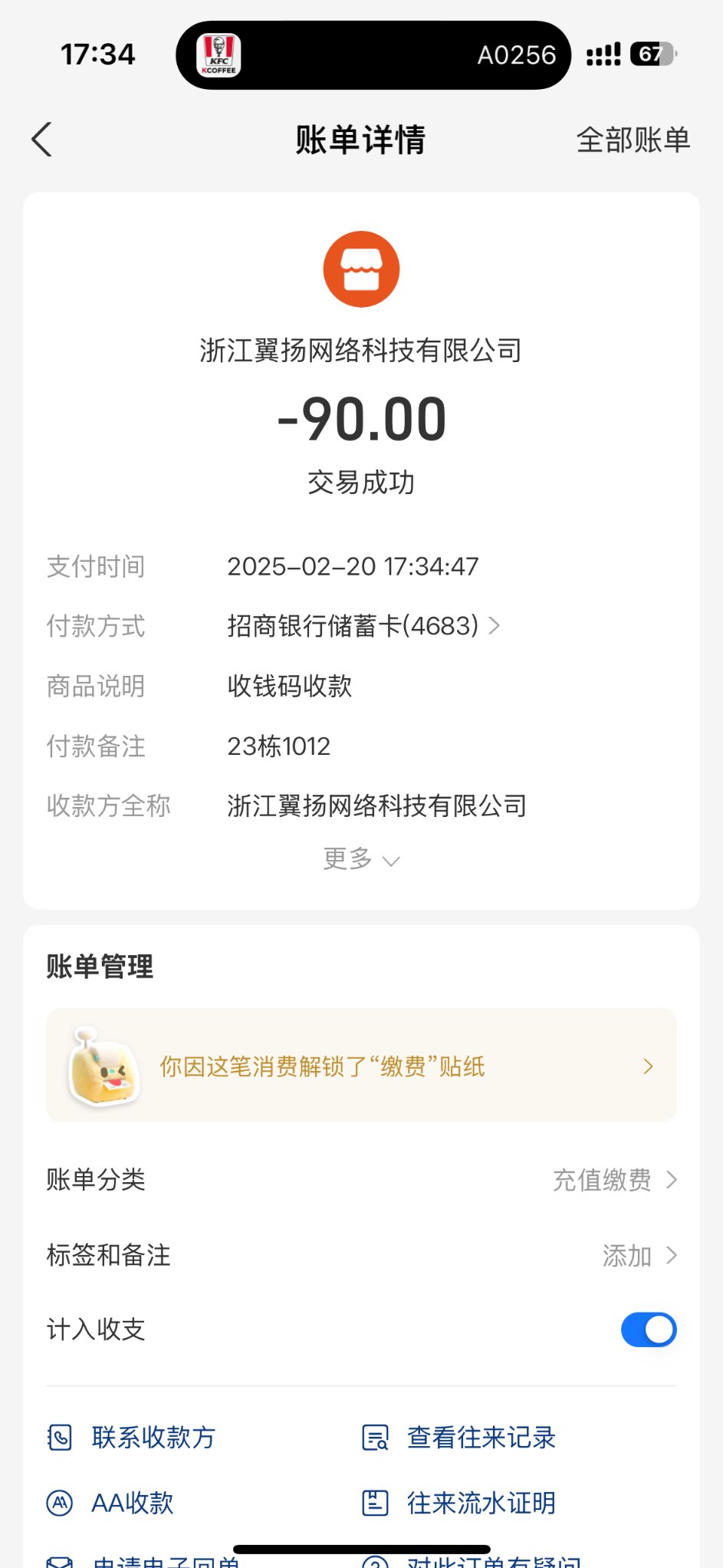The width and height of the screenshot is (723, 1568).
Task: Open payment method 招商银行储蓄卡(4683)
Action: point(363,626)
